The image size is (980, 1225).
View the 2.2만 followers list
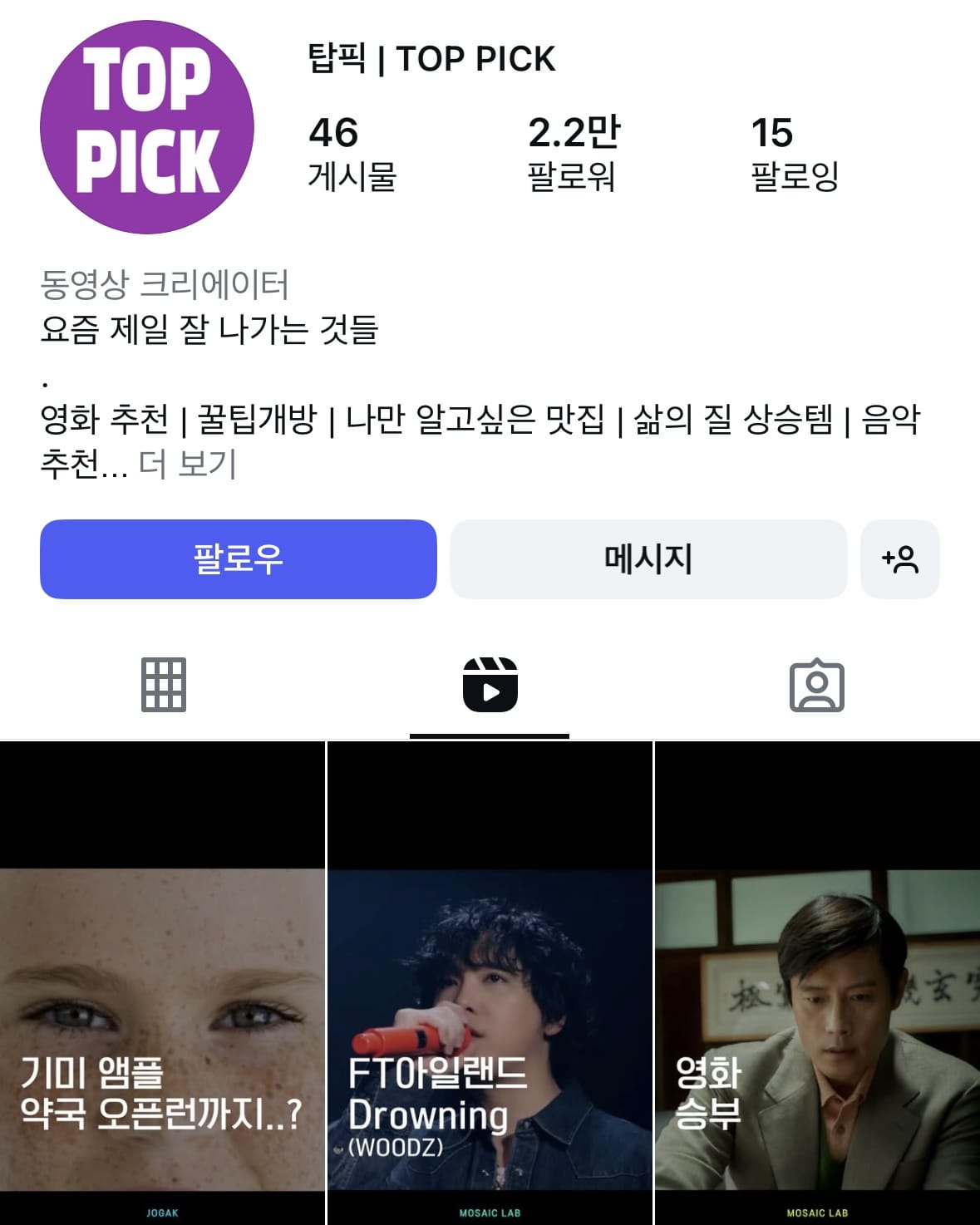574,153
